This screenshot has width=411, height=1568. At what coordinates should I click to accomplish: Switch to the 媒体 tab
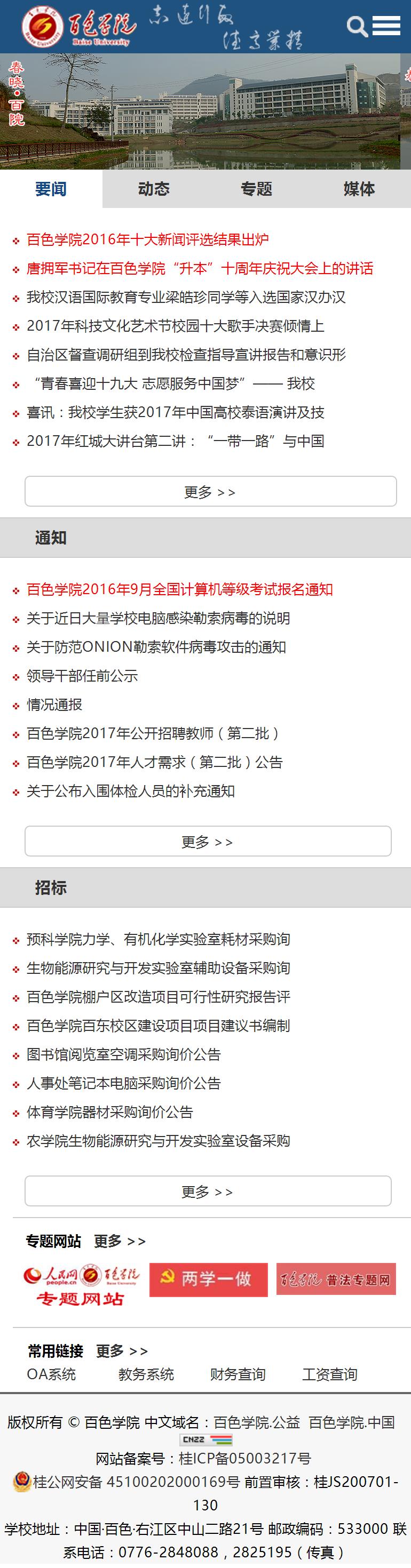(x=359, y=189)
